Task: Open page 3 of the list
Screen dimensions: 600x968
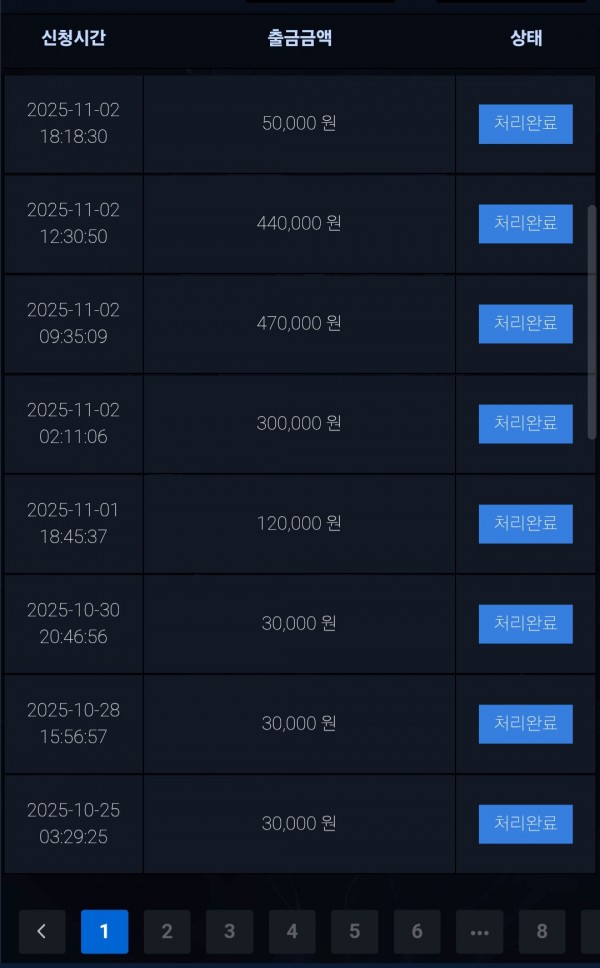Action: [x=229, y=932]
